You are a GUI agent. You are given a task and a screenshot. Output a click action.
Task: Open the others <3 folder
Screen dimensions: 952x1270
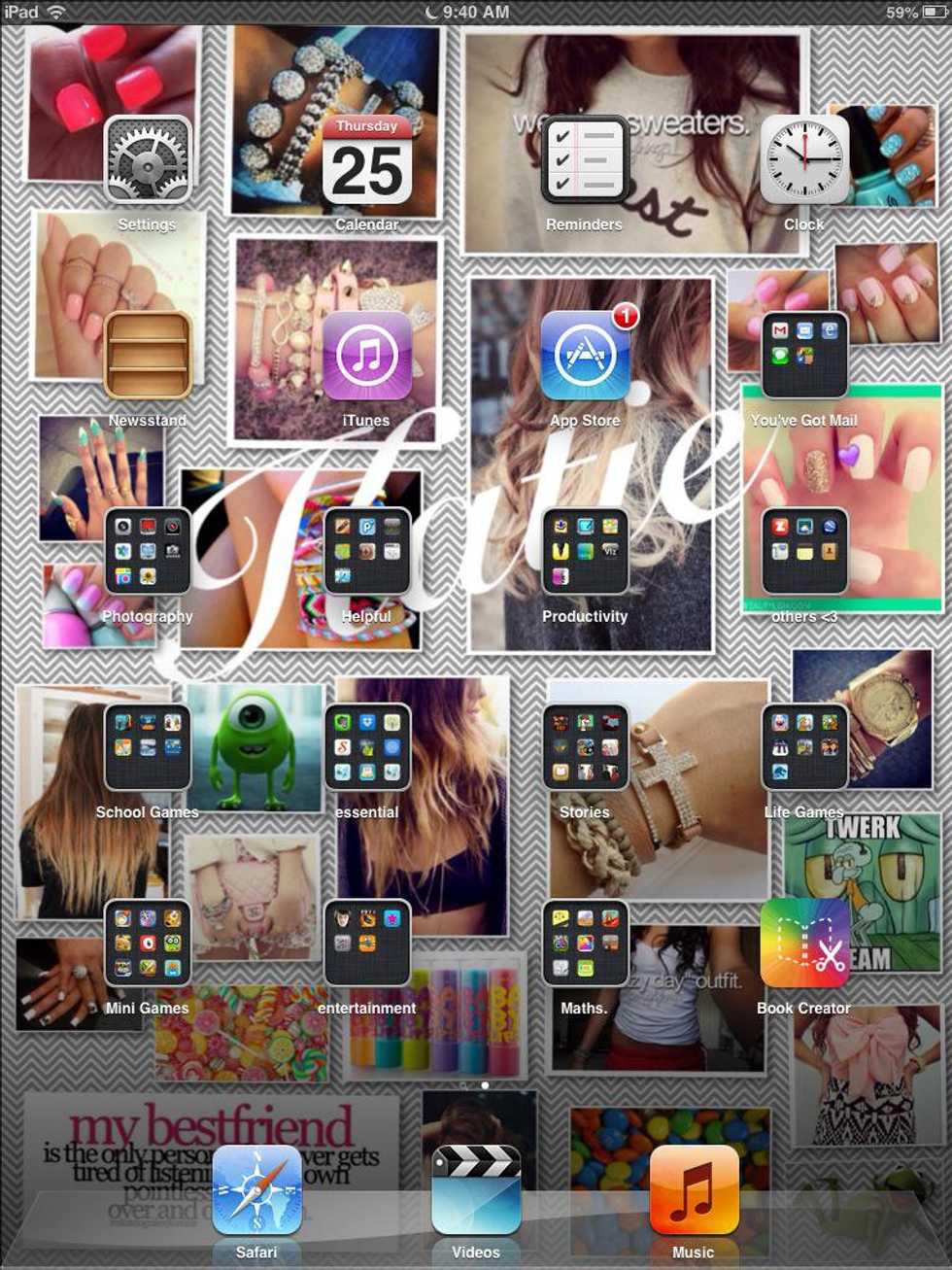tap(804, 552)
